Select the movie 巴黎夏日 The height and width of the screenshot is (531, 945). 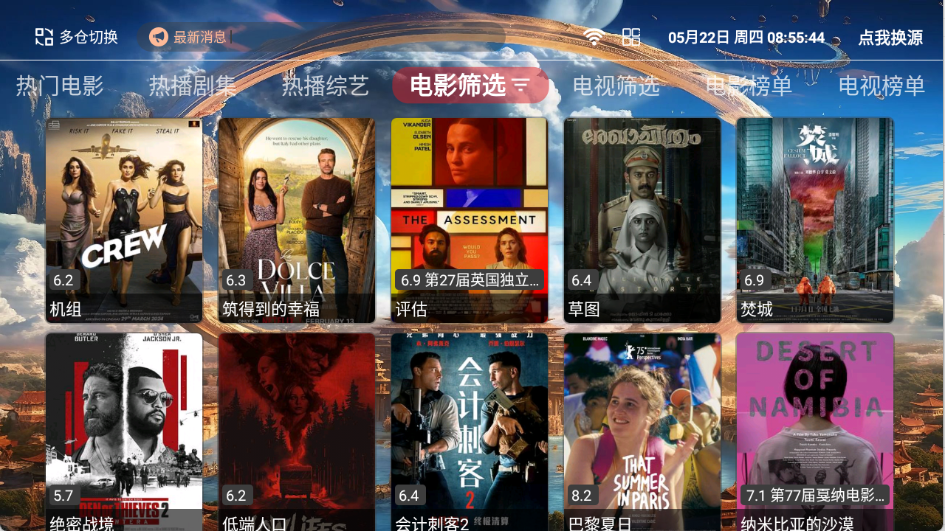(642, 432)
